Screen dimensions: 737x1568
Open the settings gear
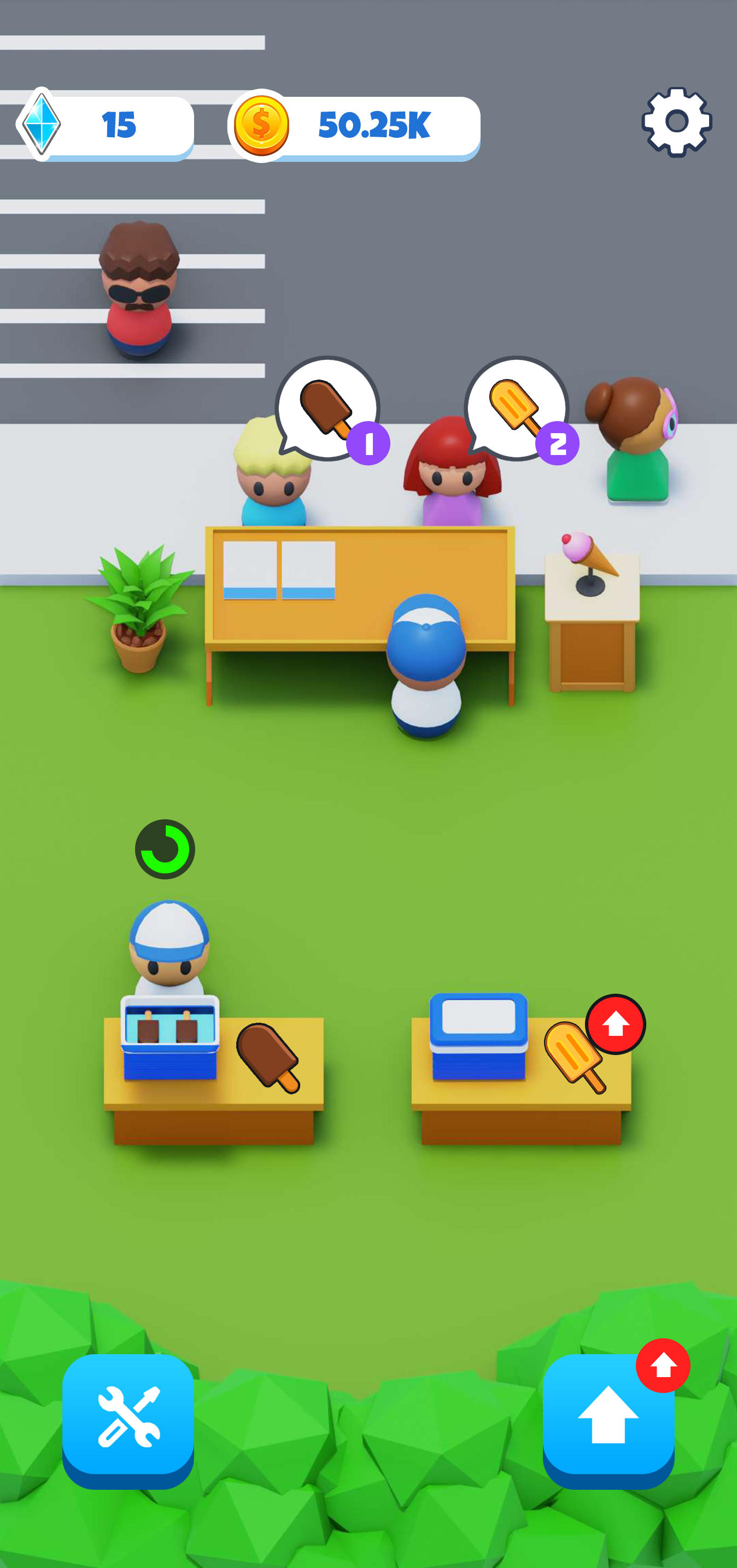click(676, 123)
